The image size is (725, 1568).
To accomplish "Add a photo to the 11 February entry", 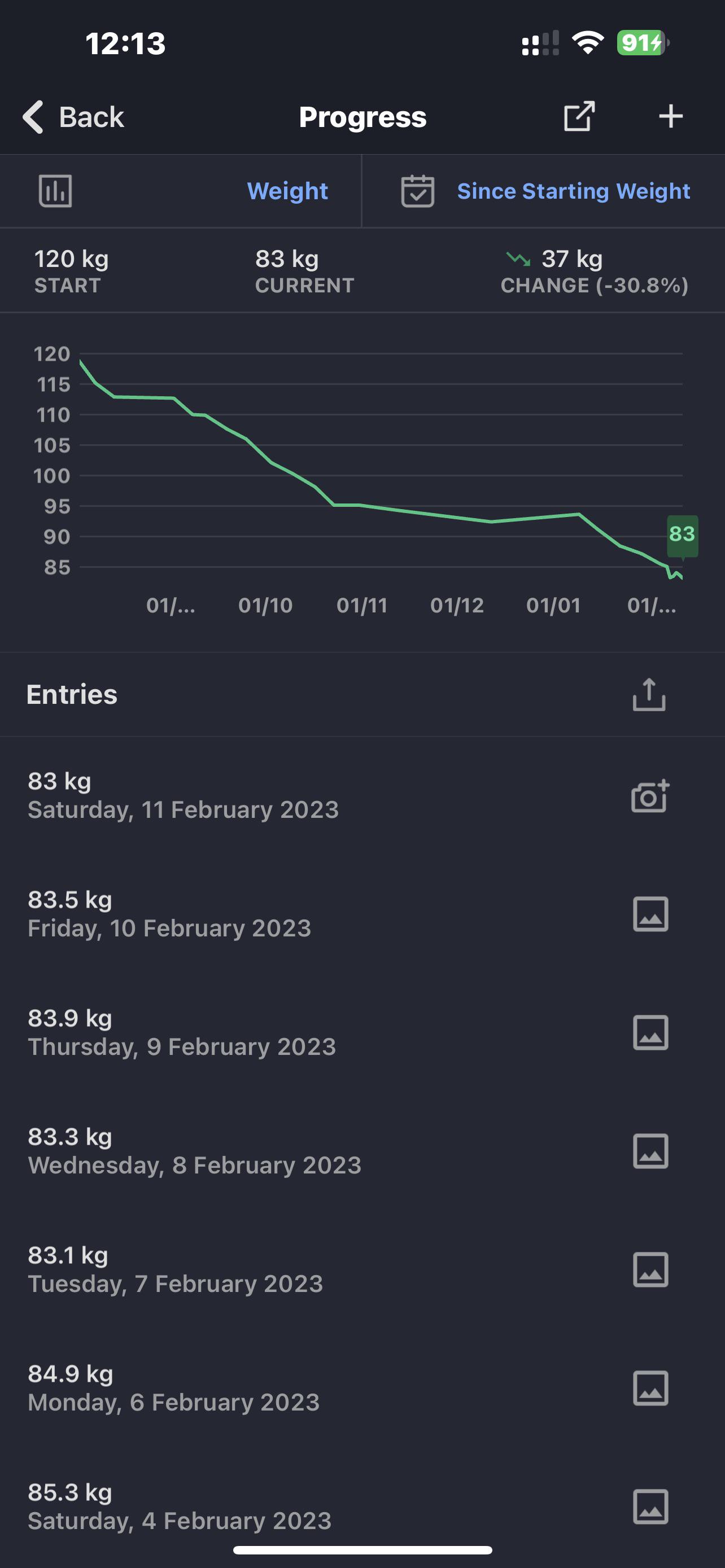I will pyautogui.click(x=650, y=795).
